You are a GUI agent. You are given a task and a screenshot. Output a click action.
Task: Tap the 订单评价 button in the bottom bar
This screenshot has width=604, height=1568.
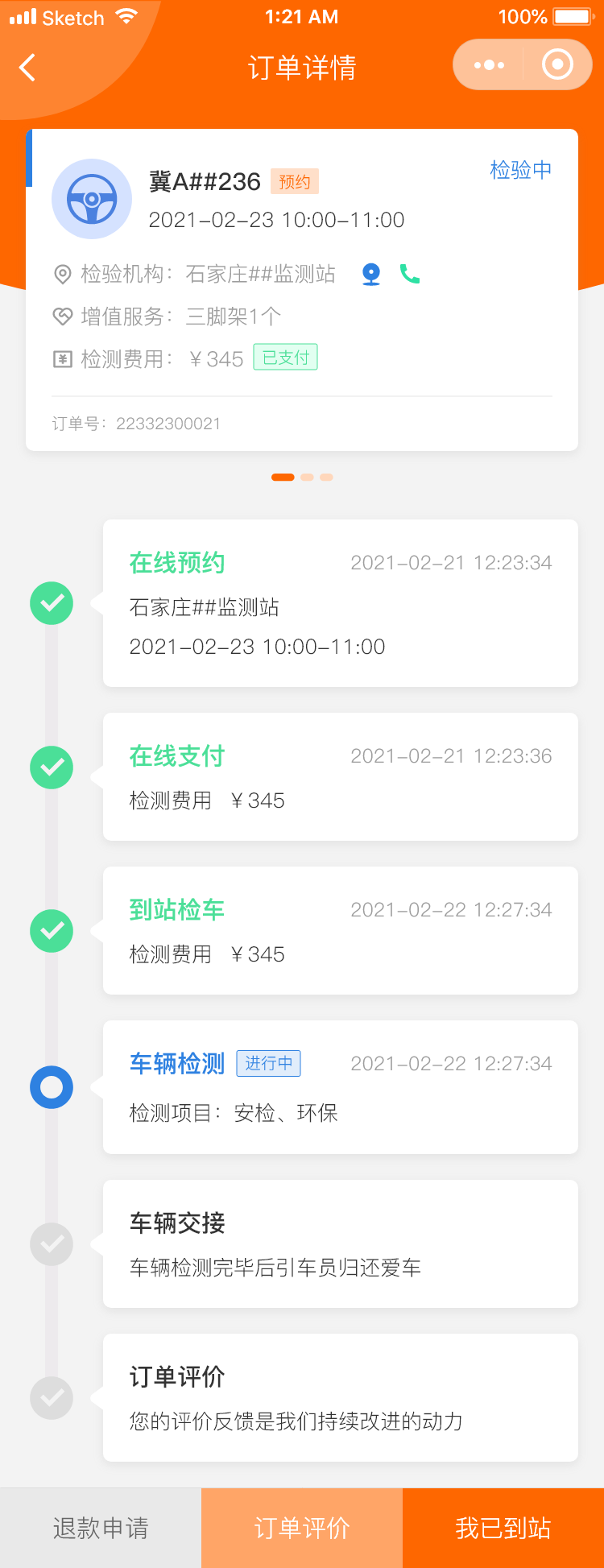[x=302, y=1528]
